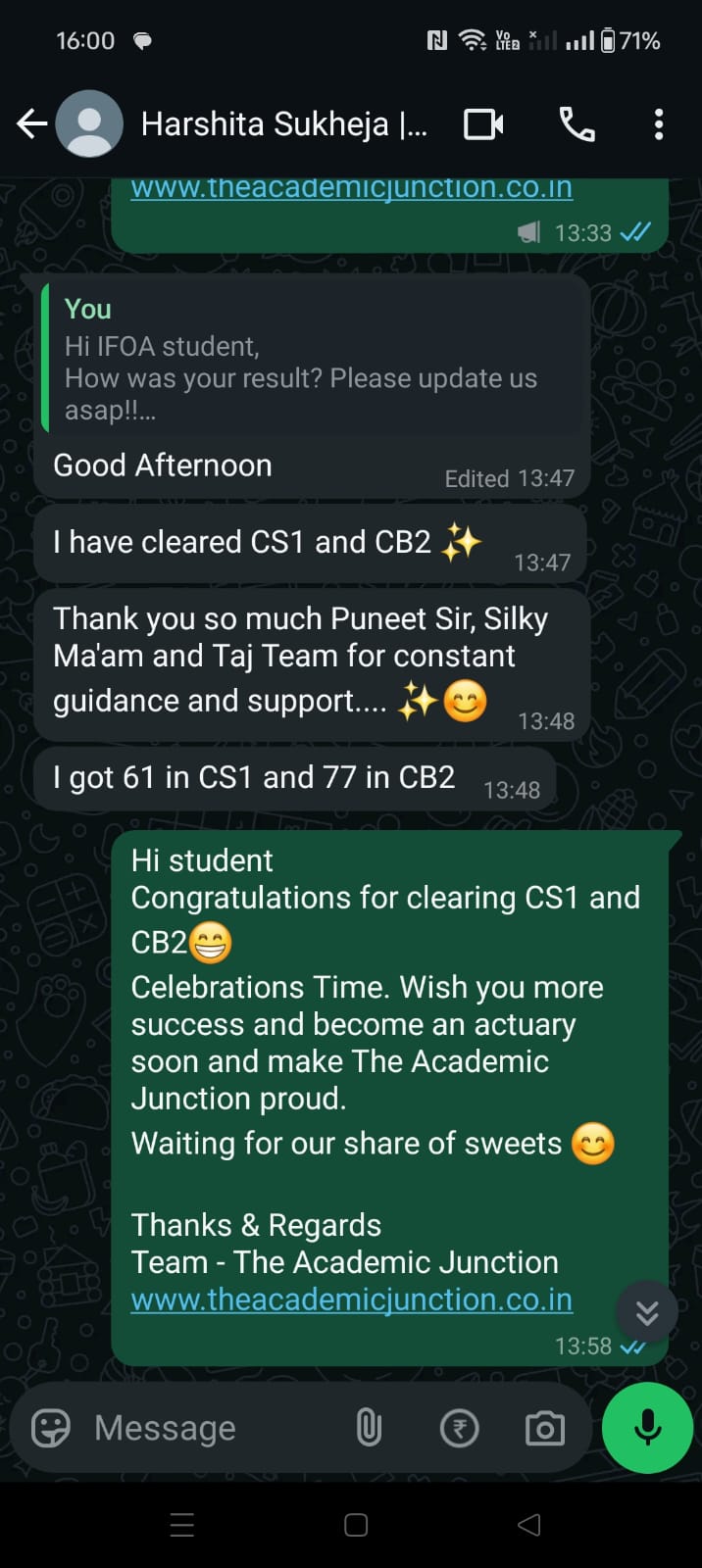The height and width of the screenshot is (1568, 702).
Task: Open the emoji and sticker picker
Action: click(x=51, y=1428)
